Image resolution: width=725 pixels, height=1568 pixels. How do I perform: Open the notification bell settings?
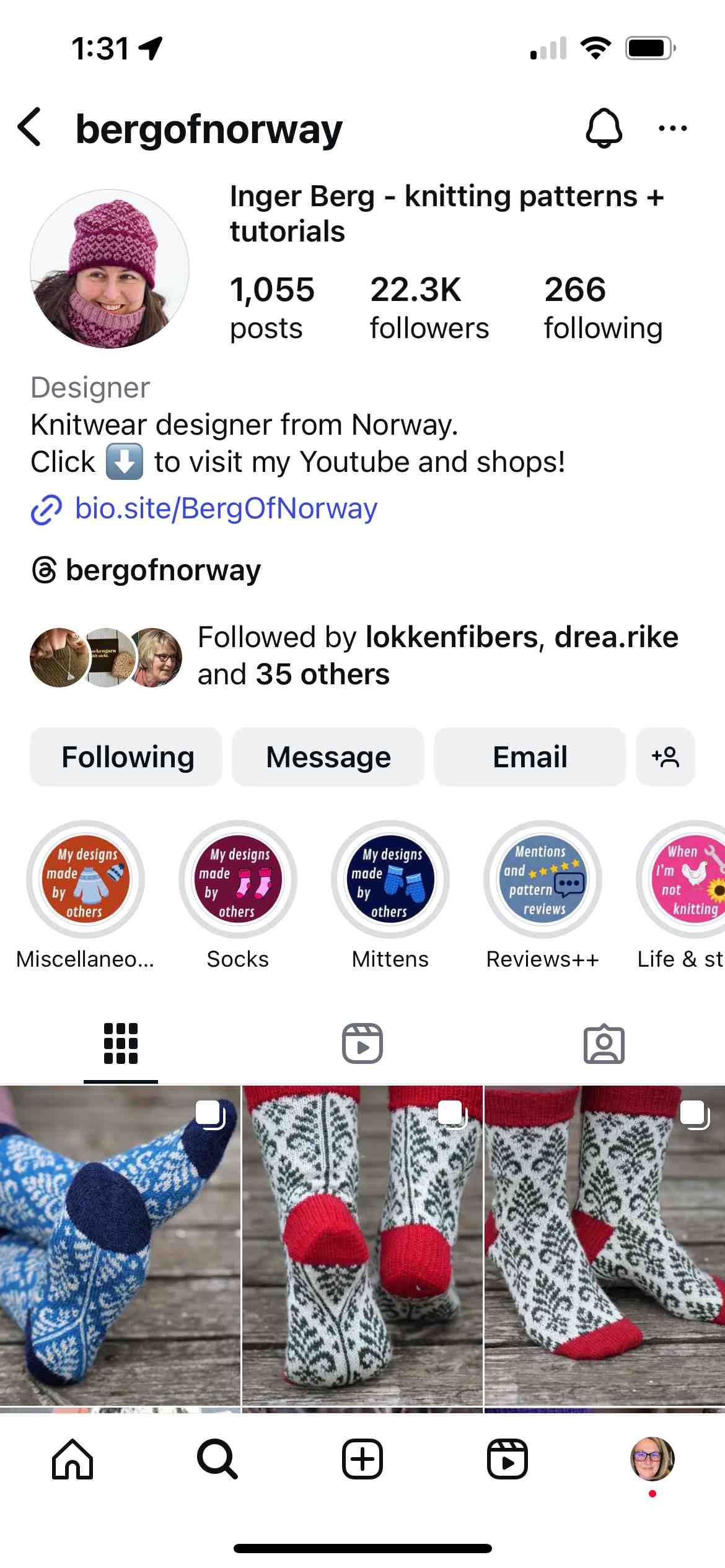pos(604,128)
